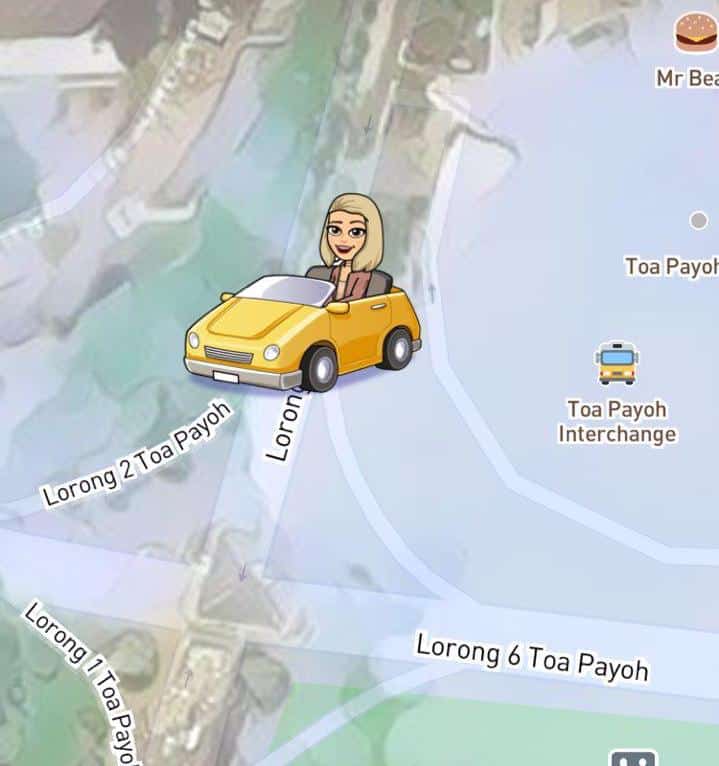719x766 pixels.
Task: Open the Toa Payoh Interchange bus marker
Action: click(617, 363)
